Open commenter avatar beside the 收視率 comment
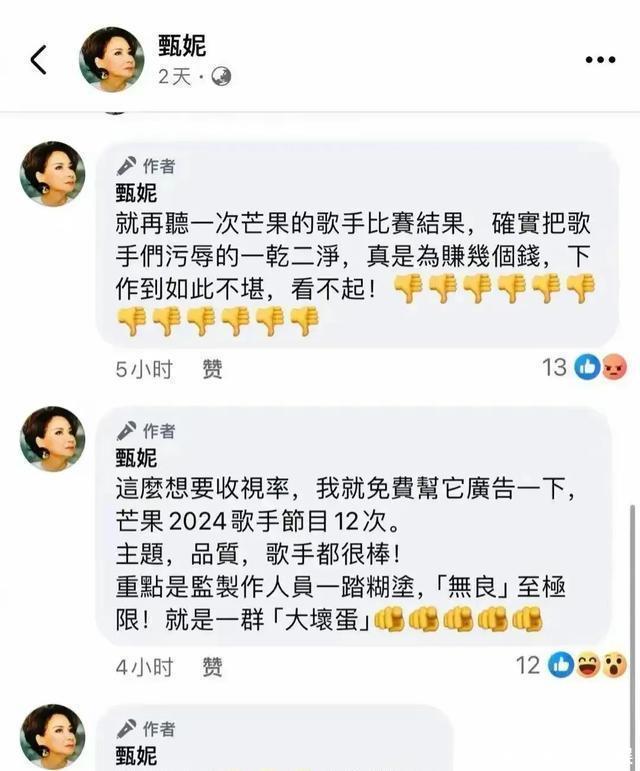 coord(52,439)
